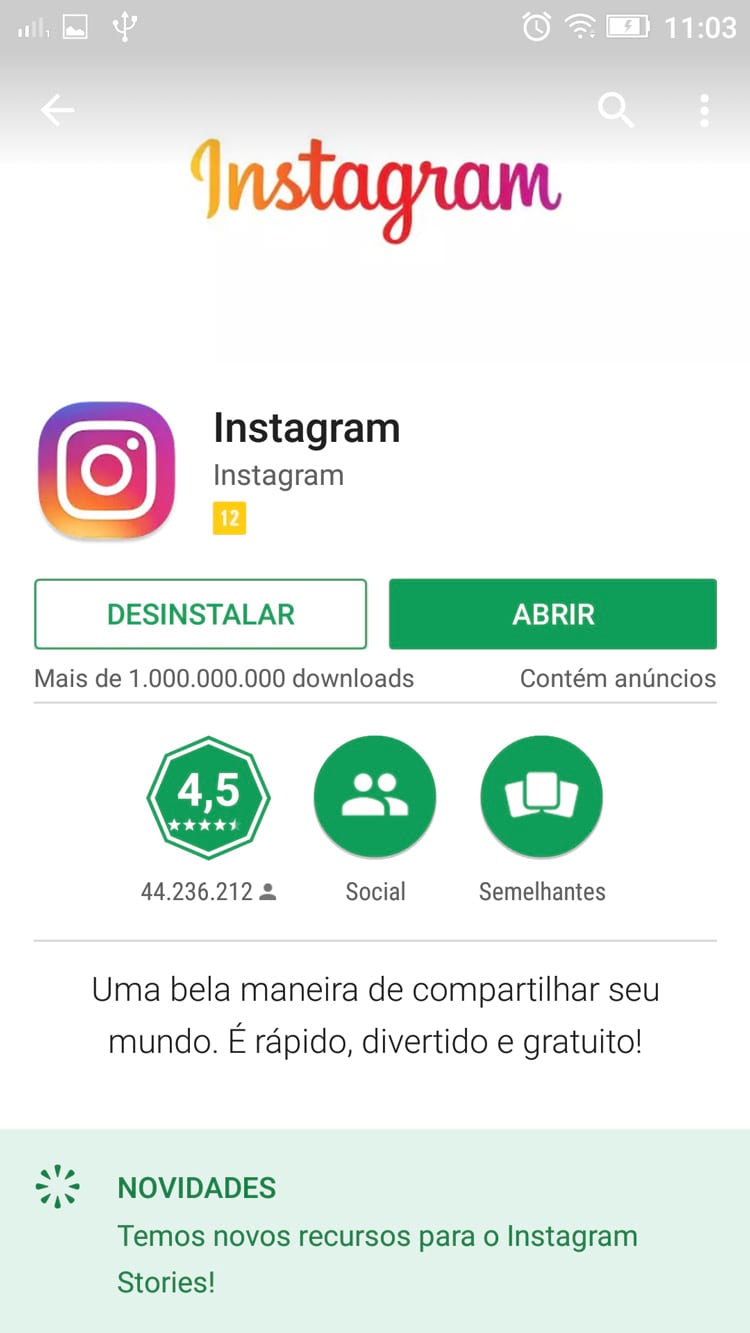Open Instagram with the ABRIR button
This screenshot has width=750, height=1333.
[x=553, y=614]
